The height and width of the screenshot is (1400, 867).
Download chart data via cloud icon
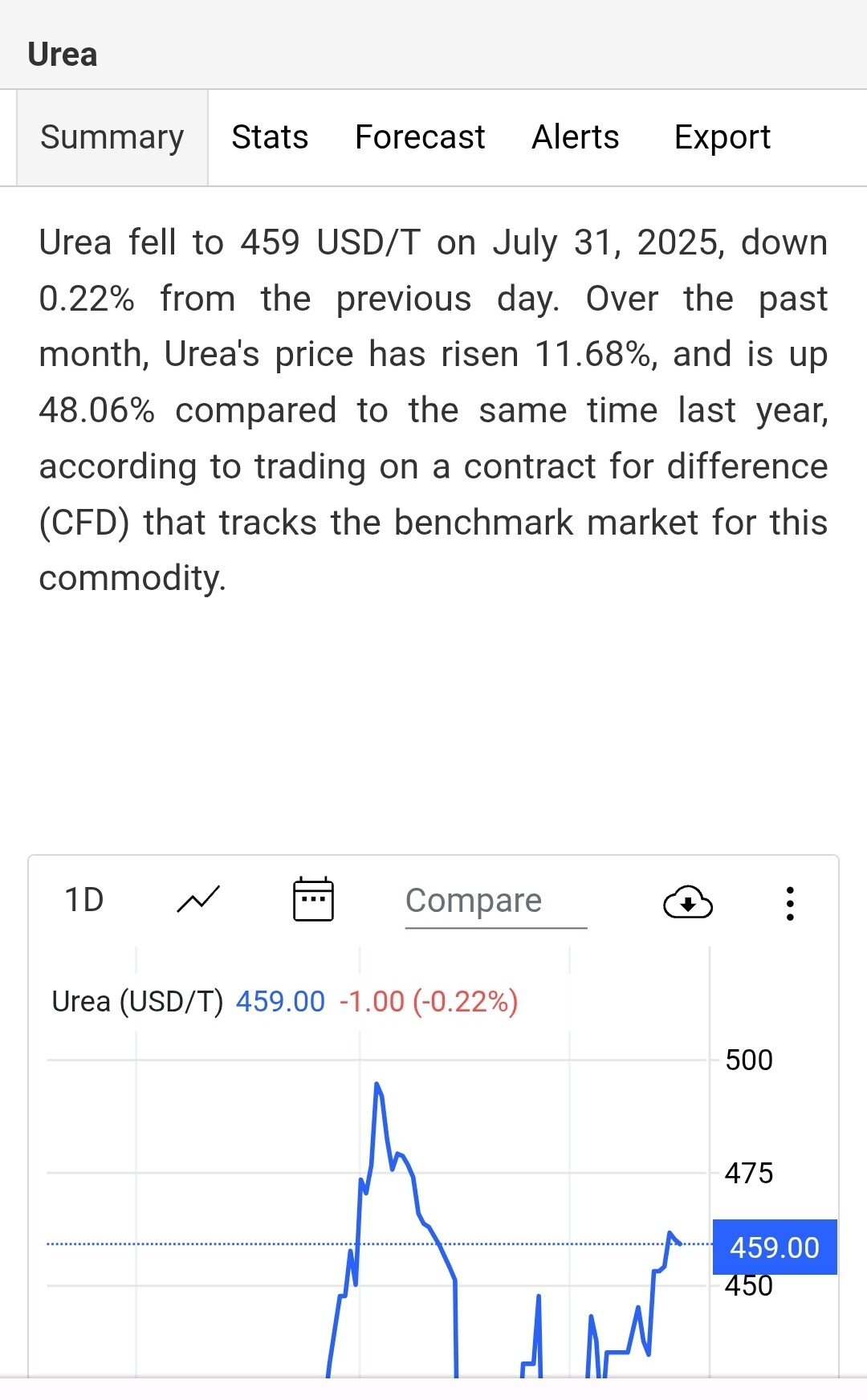(688, 902)
